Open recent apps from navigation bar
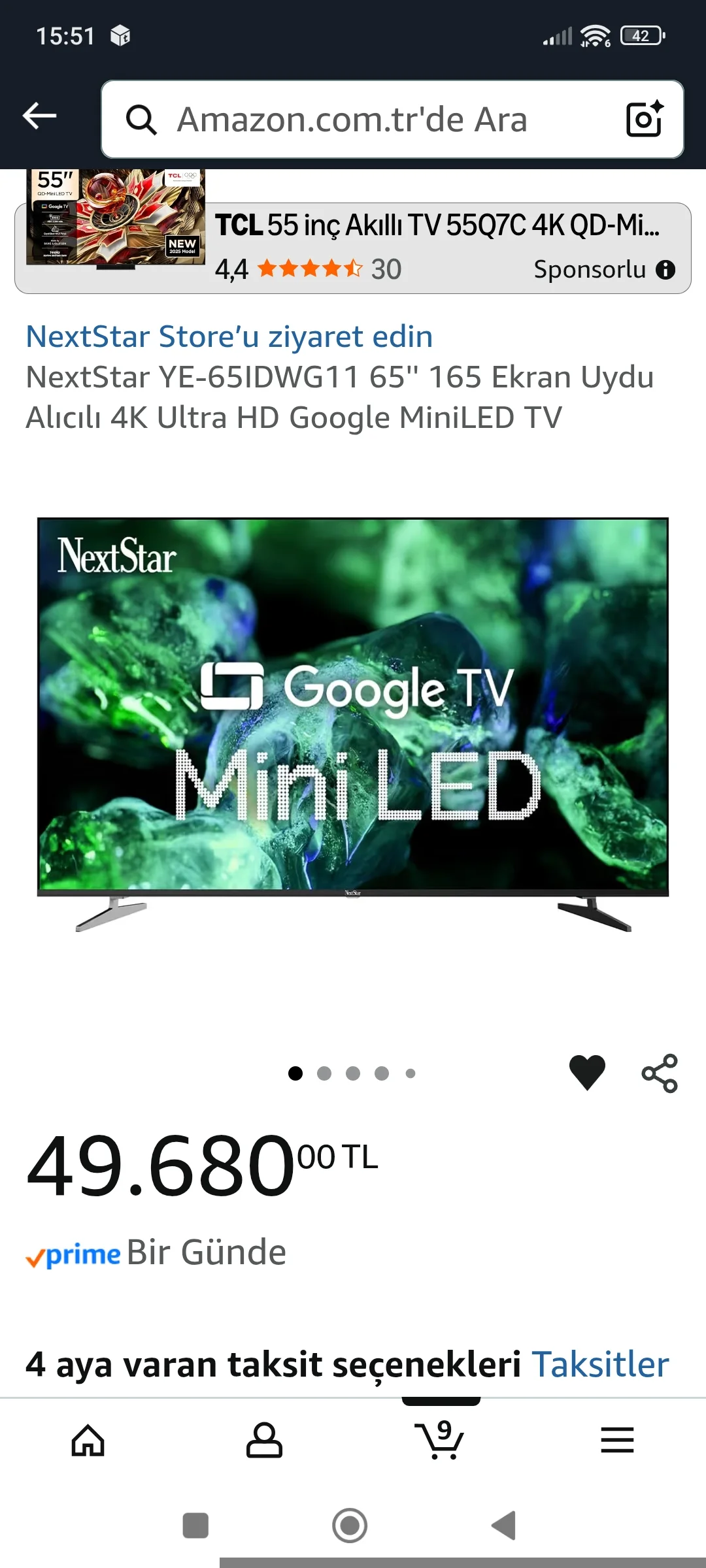The width and height of the screenshot is (706, 1568). click(195, 1526)
